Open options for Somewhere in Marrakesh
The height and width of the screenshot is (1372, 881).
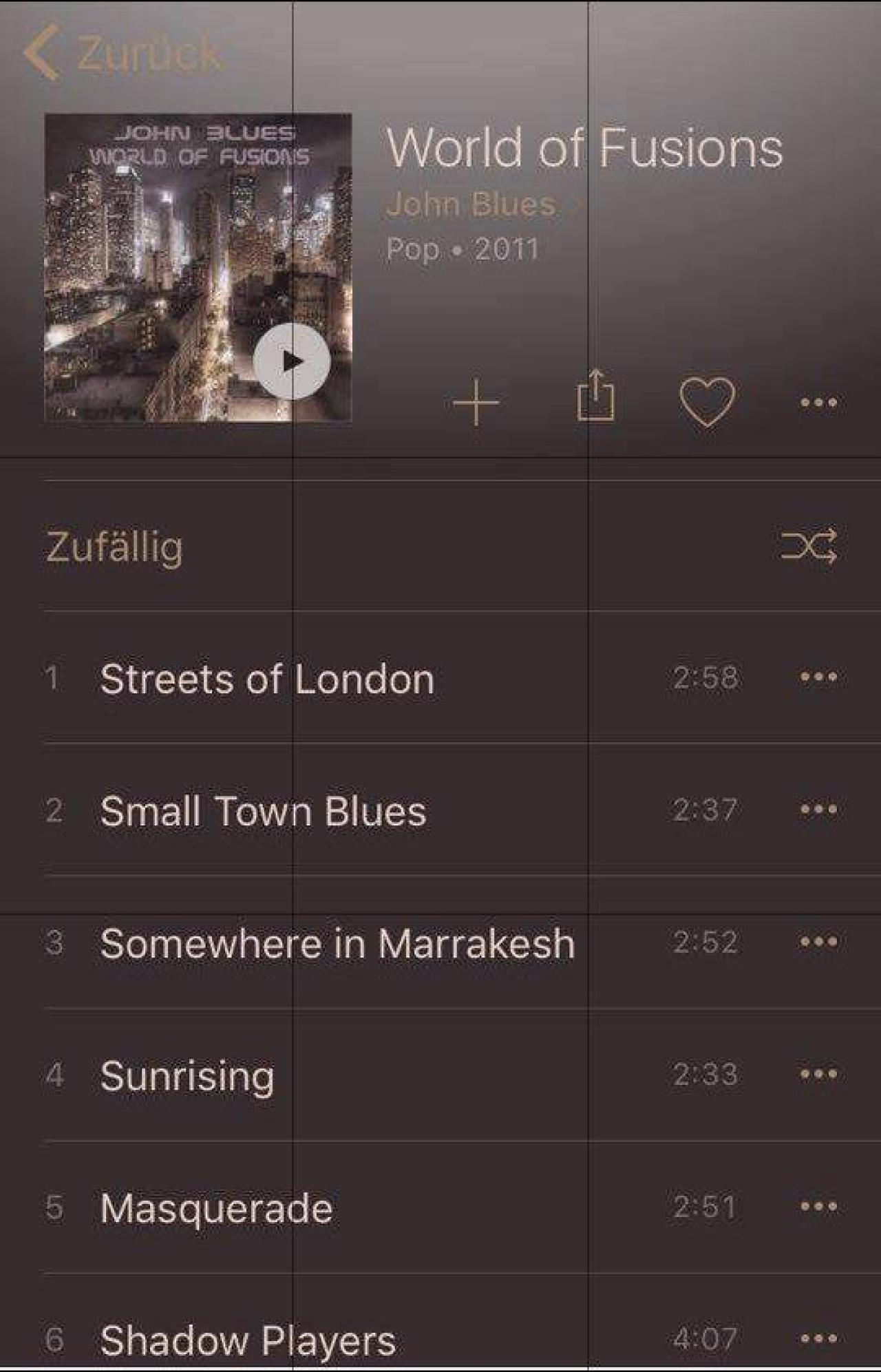click(818, 942)
